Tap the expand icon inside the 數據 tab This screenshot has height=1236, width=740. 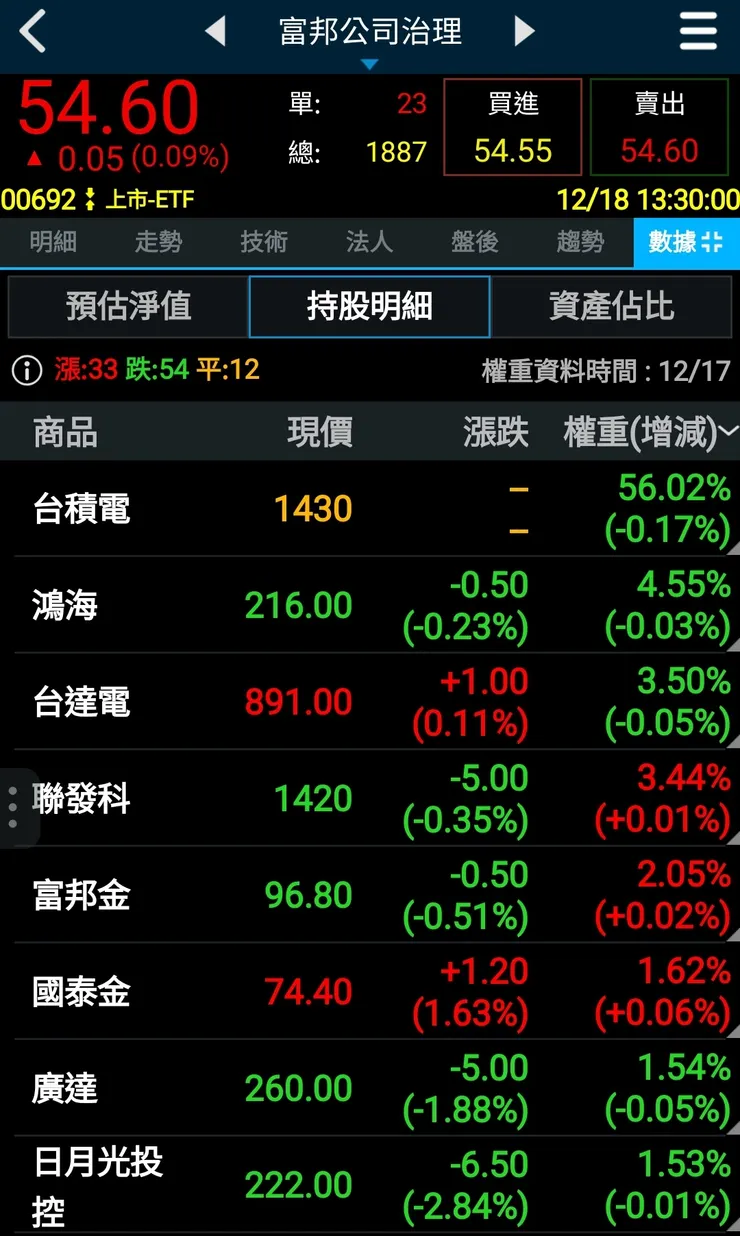[x=714, y=243]
